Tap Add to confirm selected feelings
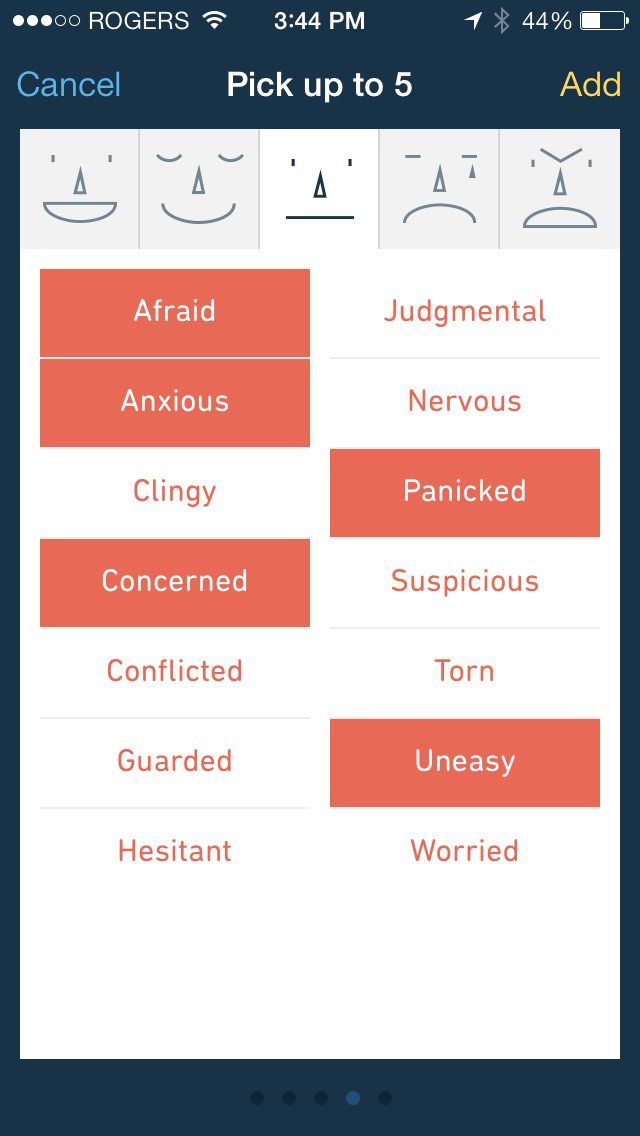Viewport: 640px width, 1136px height. pyautogui.click(x=590, y=85)
